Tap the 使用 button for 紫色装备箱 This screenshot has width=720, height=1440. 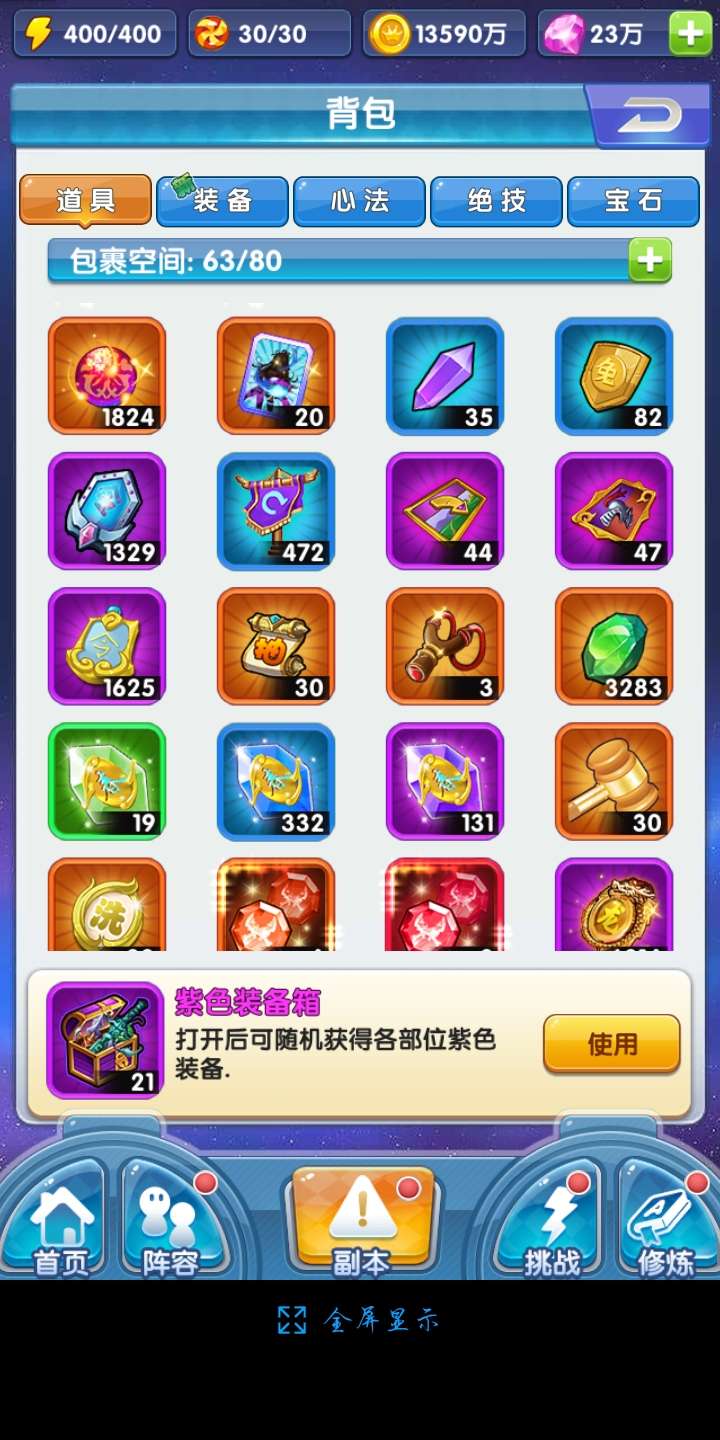[612, 1044]
